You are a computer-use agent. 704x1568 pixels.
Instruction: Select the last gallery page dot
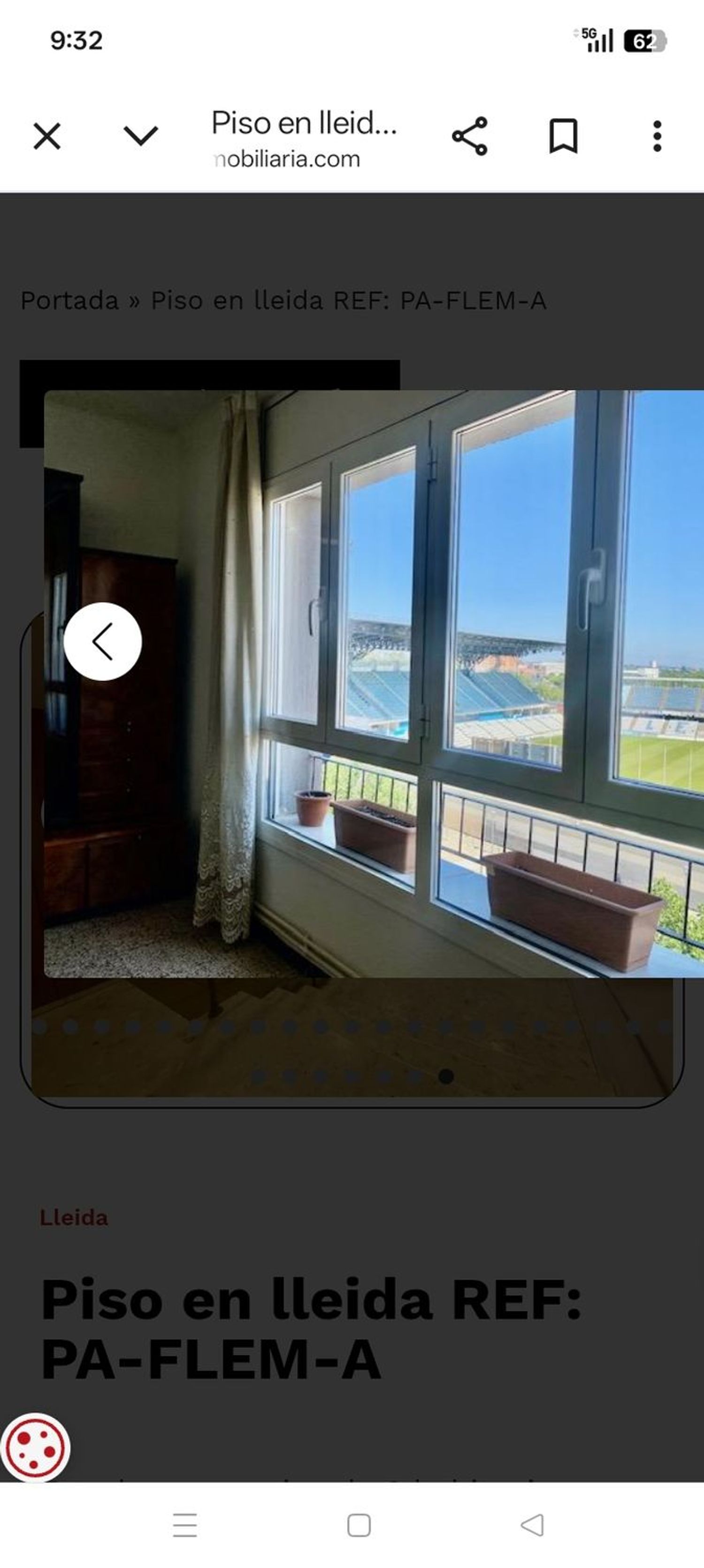446,1077
